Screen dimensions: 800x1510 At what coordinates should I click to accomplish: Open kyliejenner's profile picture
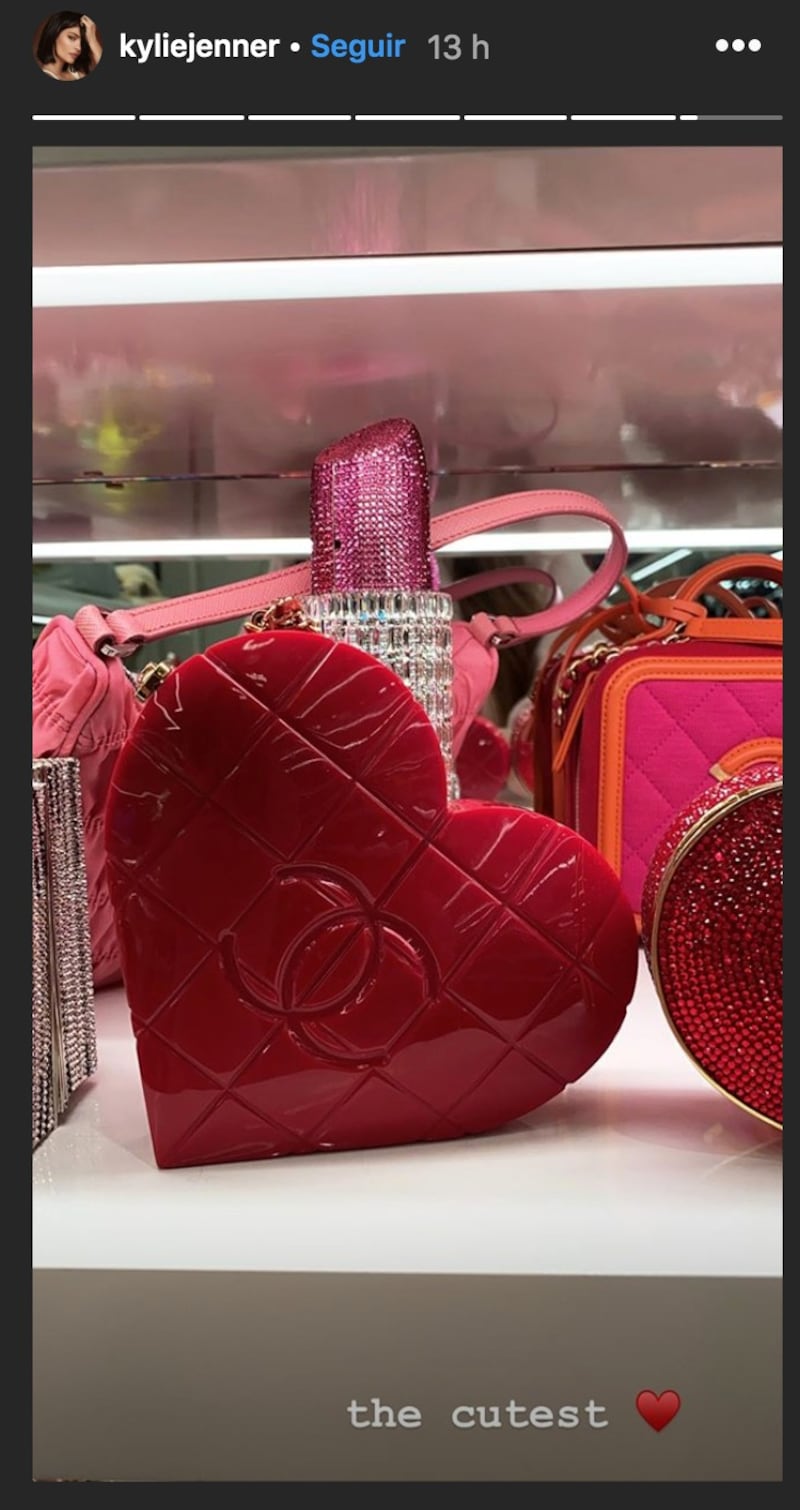(67, 46)
